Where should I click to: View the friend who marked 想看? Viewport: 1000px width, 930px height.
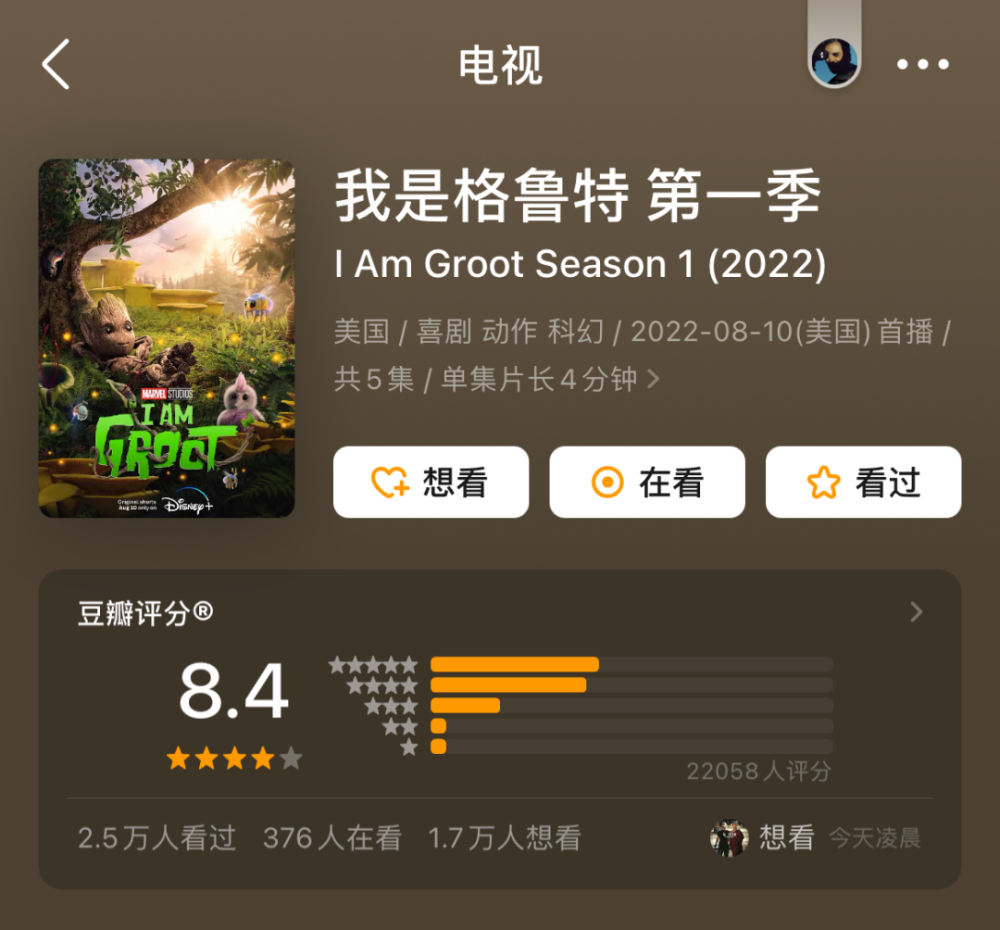pos(730,838)
